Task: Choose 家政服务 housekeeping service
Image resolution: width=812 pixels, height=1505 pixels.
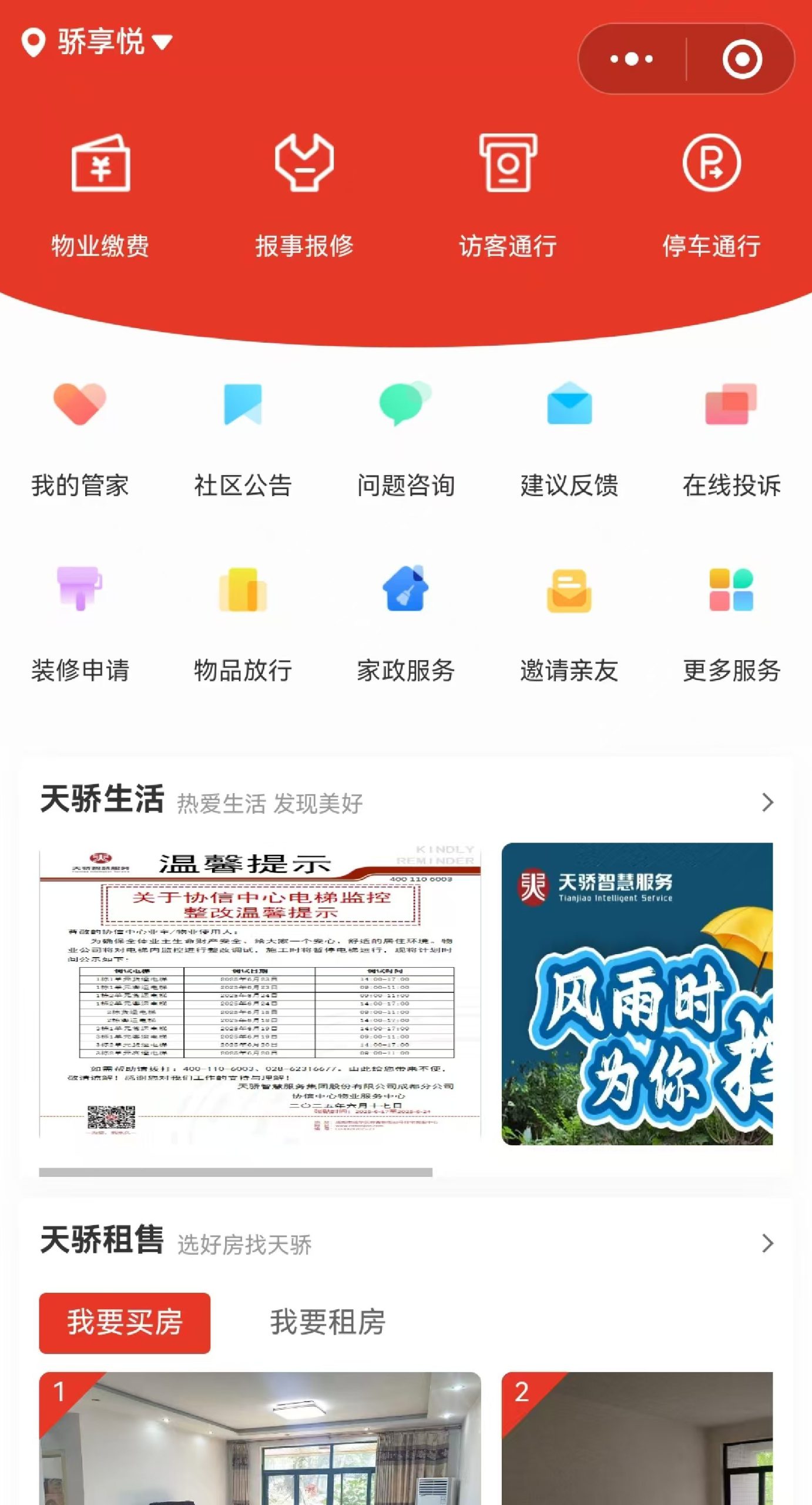Action: (405, 623)
